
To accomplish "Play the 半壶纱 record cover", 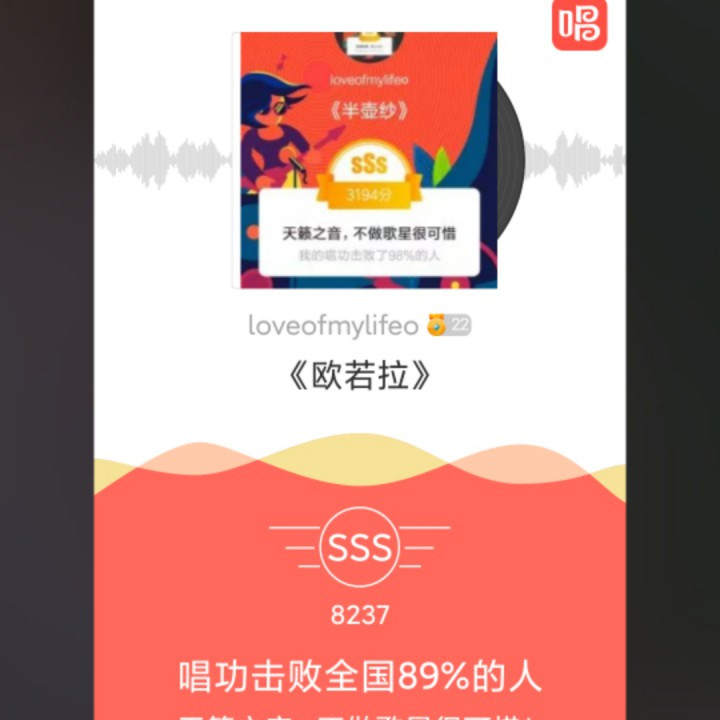I will [x=366, y=160].
